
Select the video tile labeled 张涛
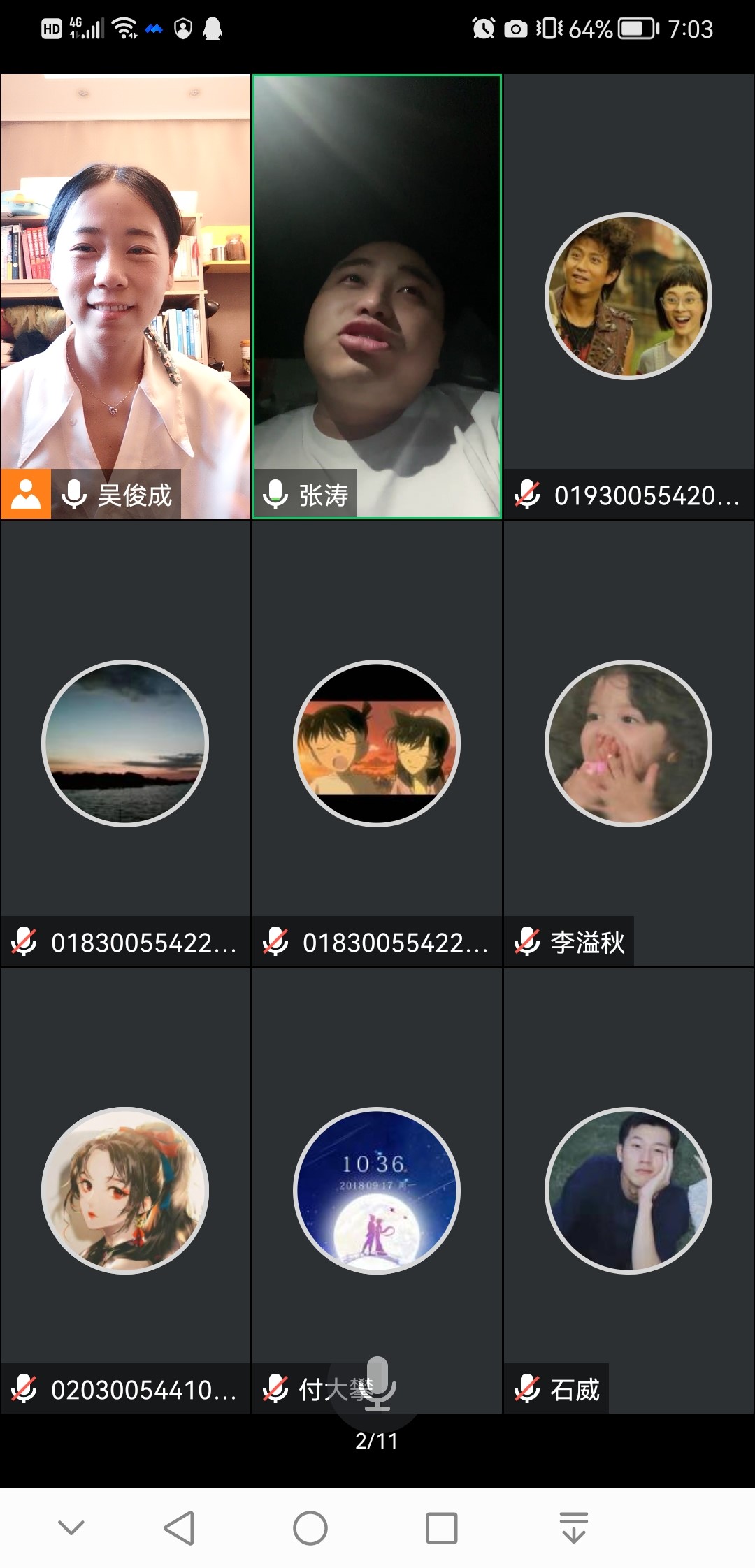377,297
